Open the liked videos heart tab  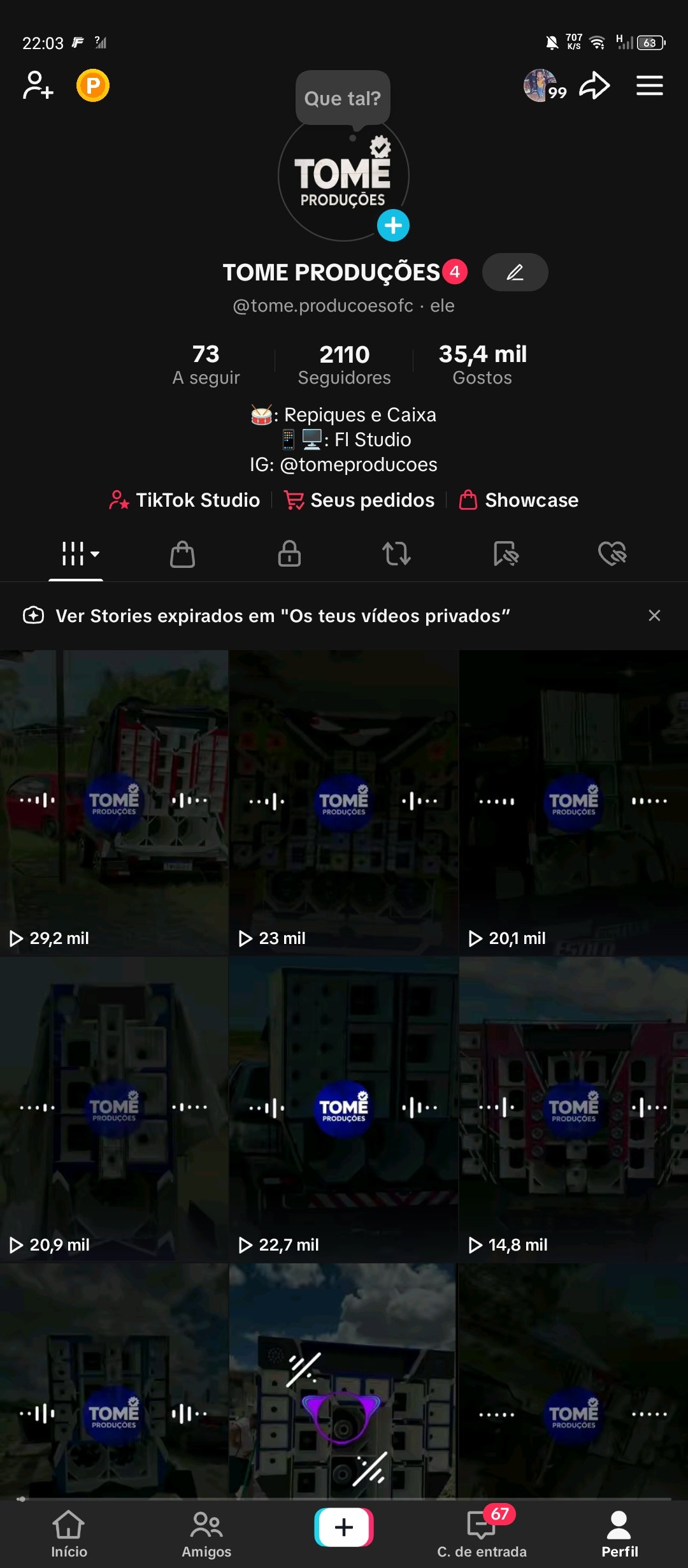pyautogui.click(x=612, y=553)
